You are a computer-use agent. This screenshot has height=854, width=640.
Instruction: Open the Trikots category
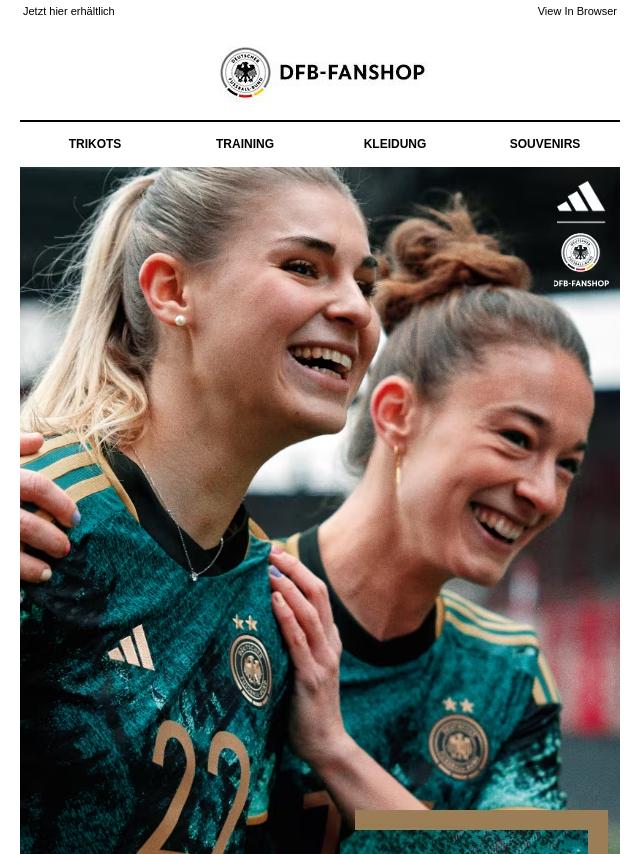tap(95, 144)
